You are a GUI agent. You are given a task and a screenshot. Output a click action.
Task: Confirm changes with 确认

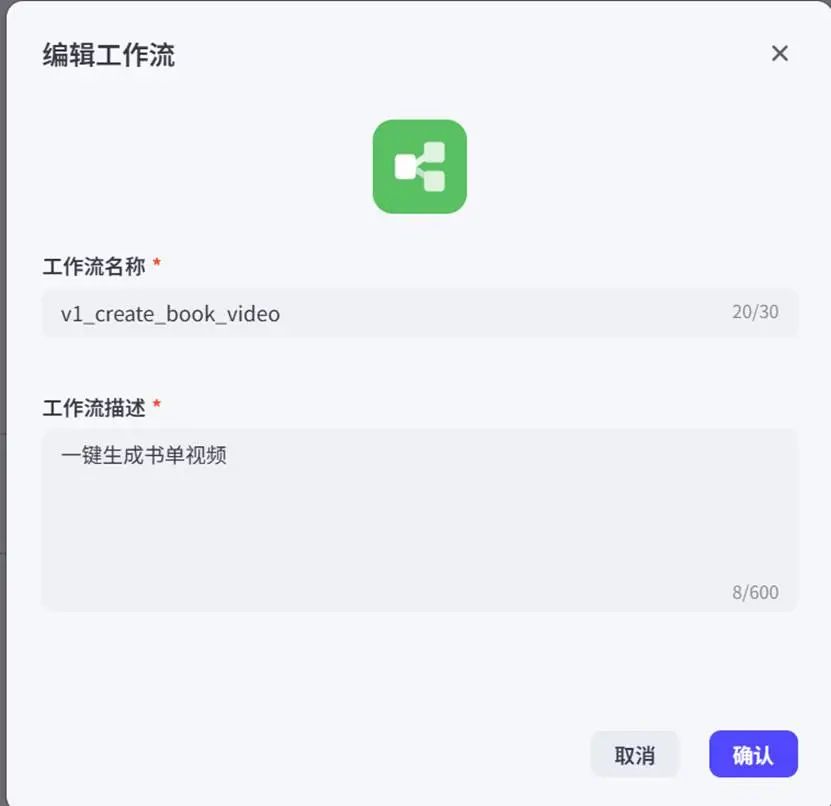point(753,755)
